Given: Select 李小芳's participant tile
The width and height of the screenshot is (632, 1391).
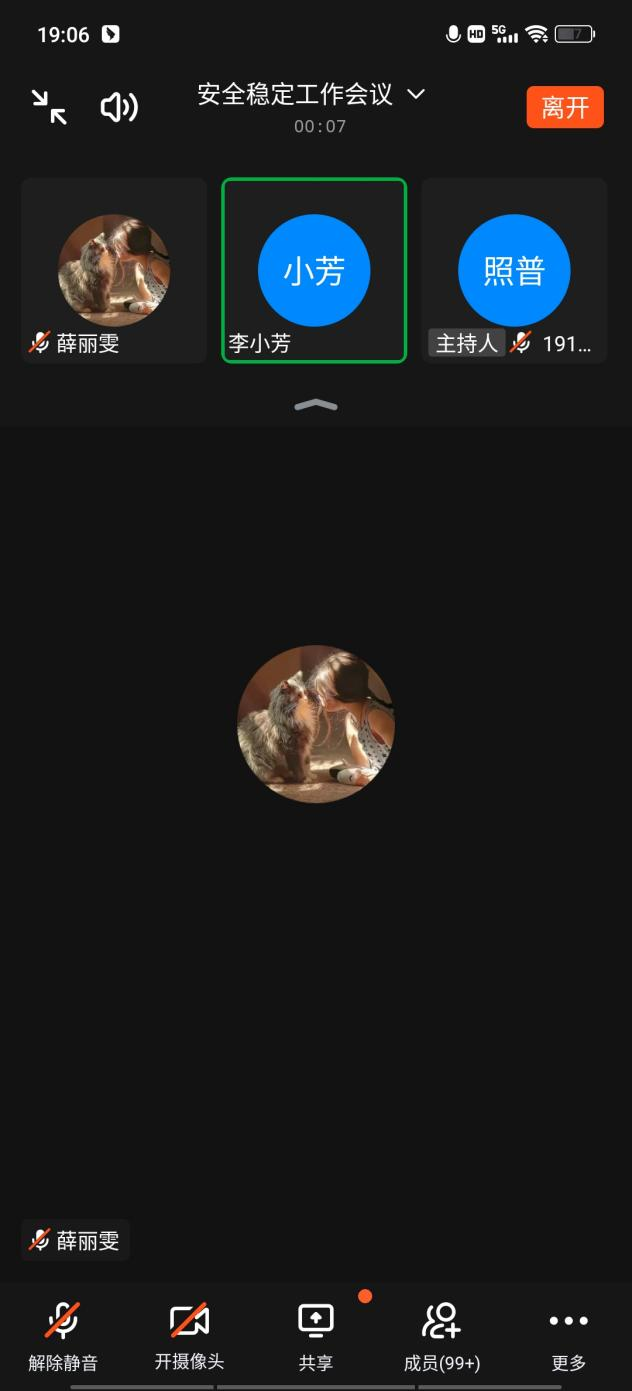Looking at the screenshot, I should [x=314, y=271].
